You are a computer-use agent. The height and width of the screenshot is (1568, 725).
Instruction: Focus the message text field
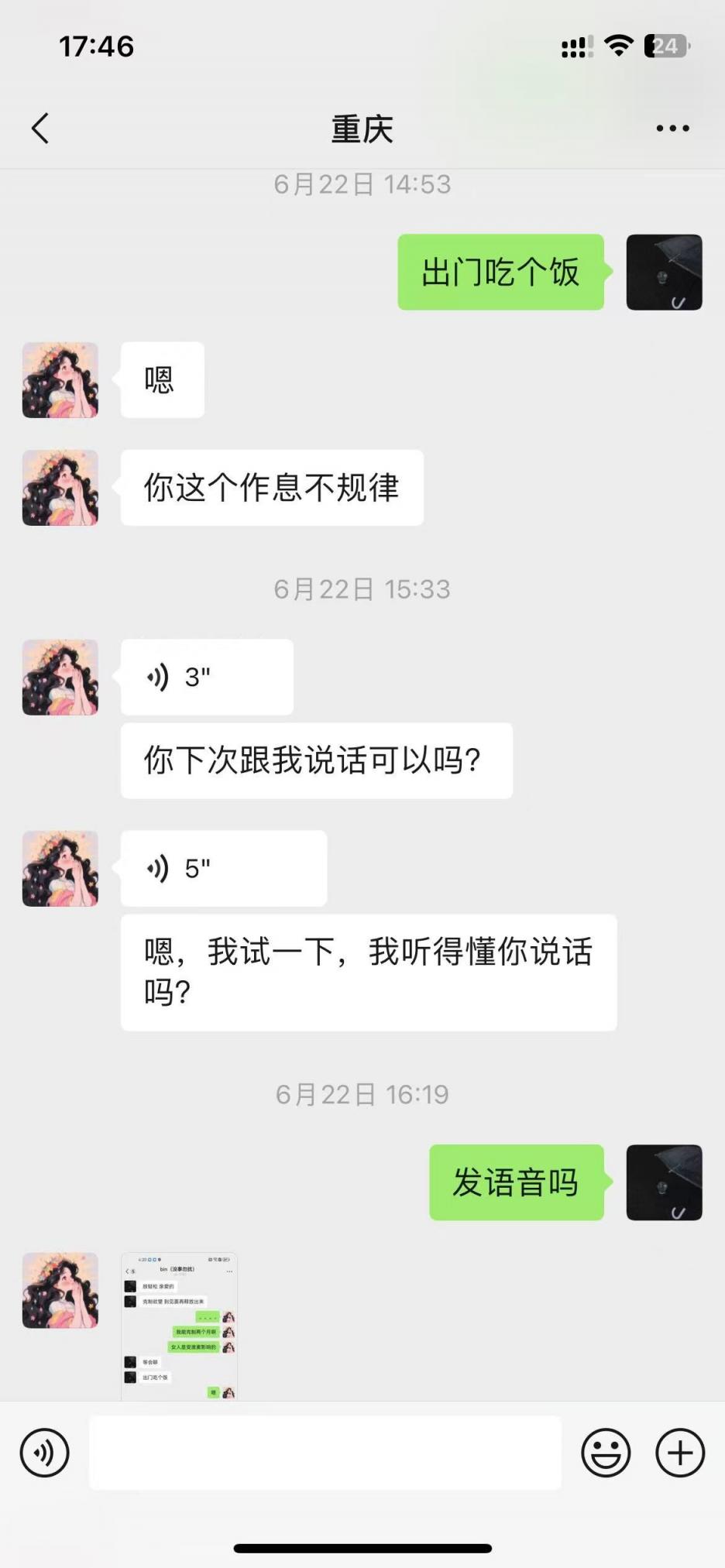[325, 1453]
